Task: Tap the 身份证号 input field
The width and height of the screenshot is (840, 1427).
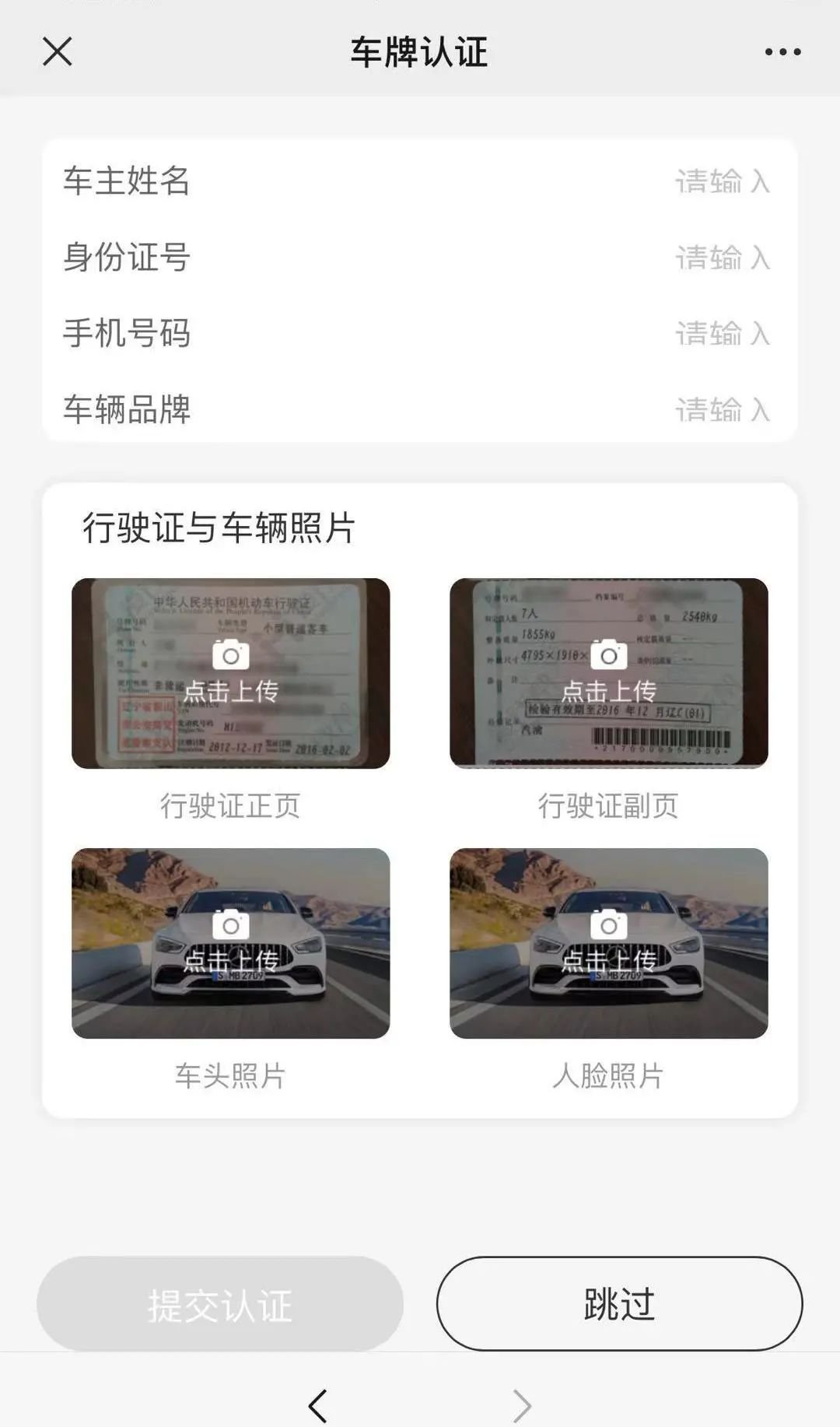Action: (x=722, y=258)
